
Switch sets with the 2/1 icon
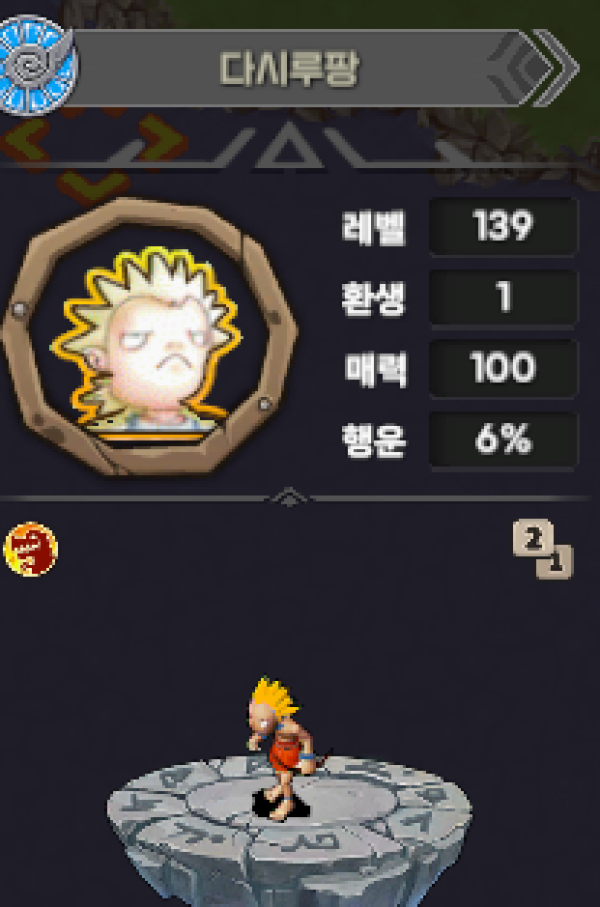[x=543, y=550]
